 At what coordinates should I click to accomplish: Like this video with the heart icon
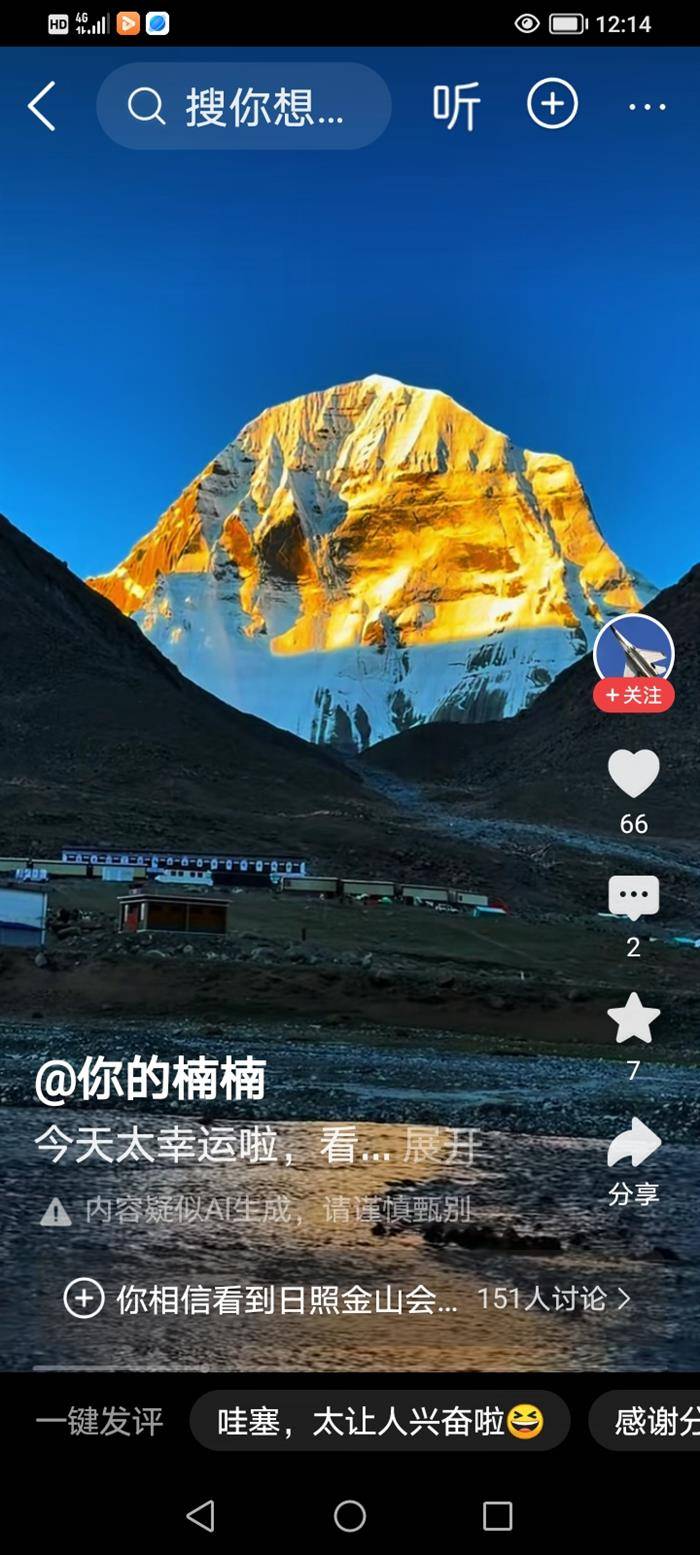click(x=634, y=774)
